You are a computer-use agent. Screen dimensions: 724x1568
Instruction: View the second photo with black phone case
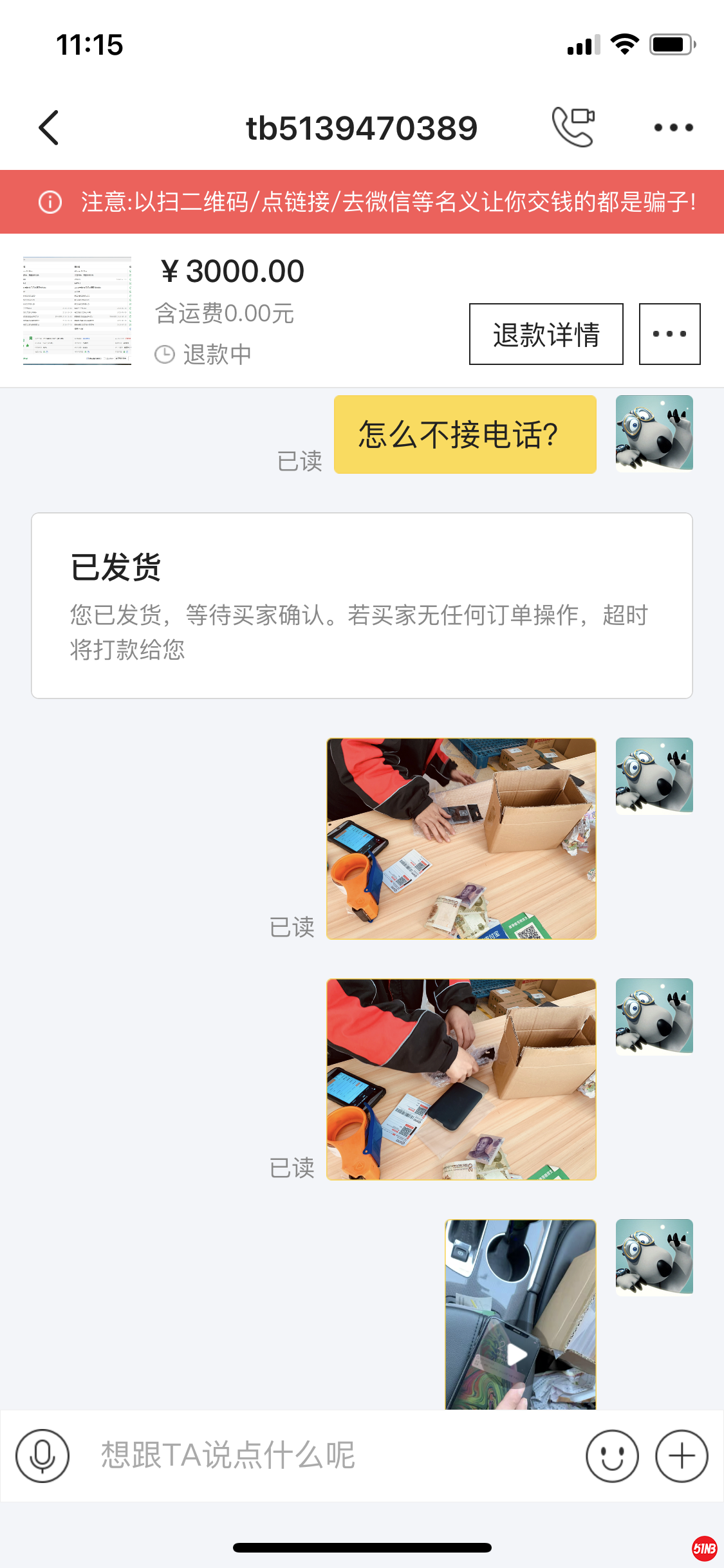coord(461,1079)
